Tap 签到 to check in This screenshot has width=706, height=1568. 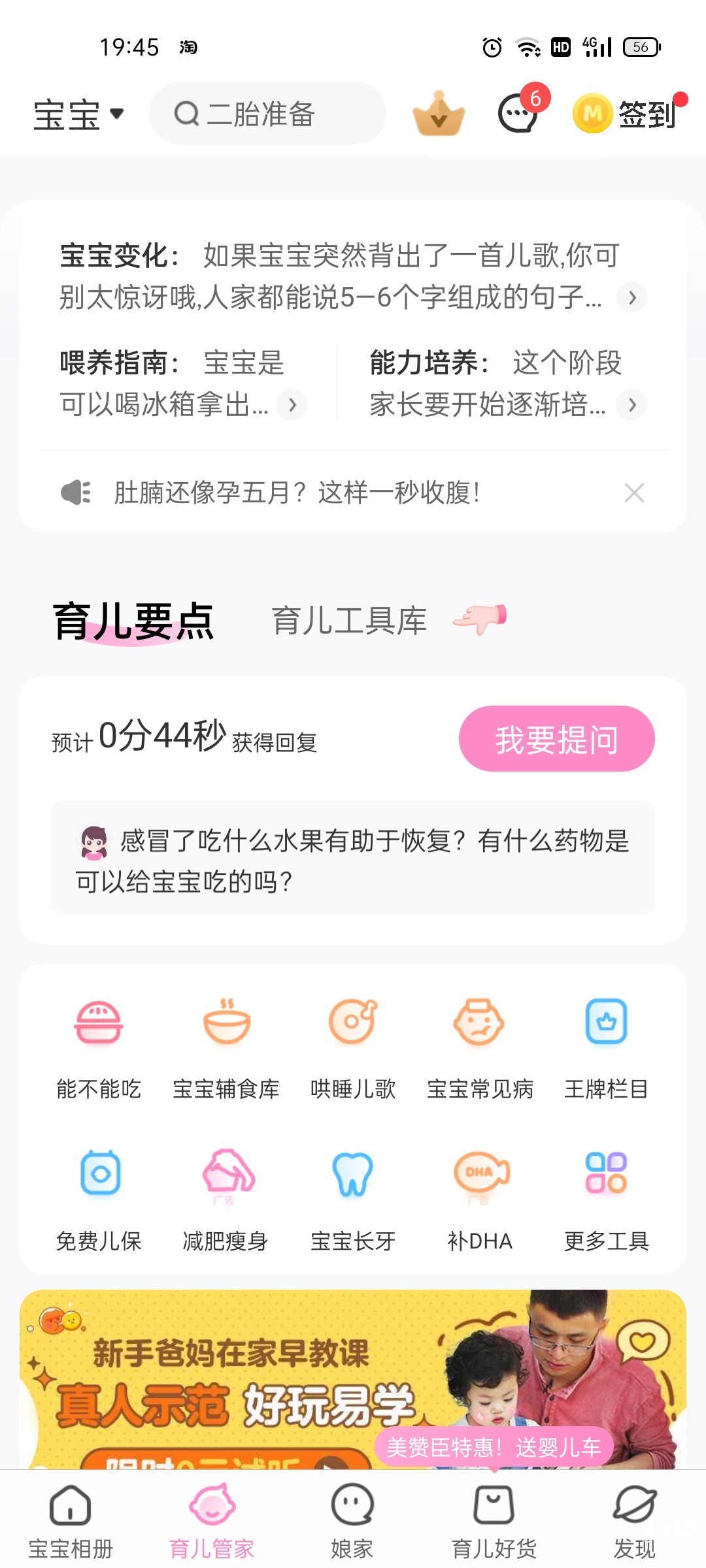tap(629, 114)
